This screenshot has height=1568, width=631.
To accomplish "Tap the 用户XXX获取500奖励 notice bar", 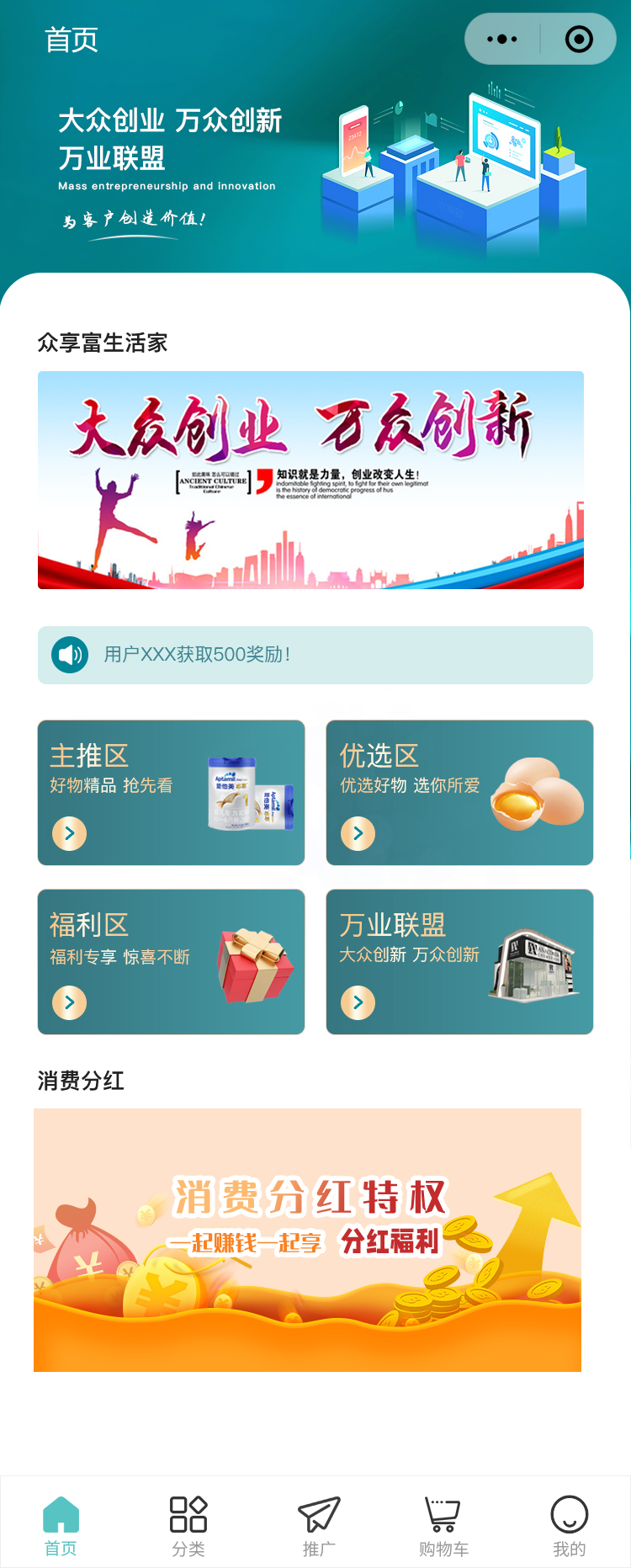I will tap(315, 655).
